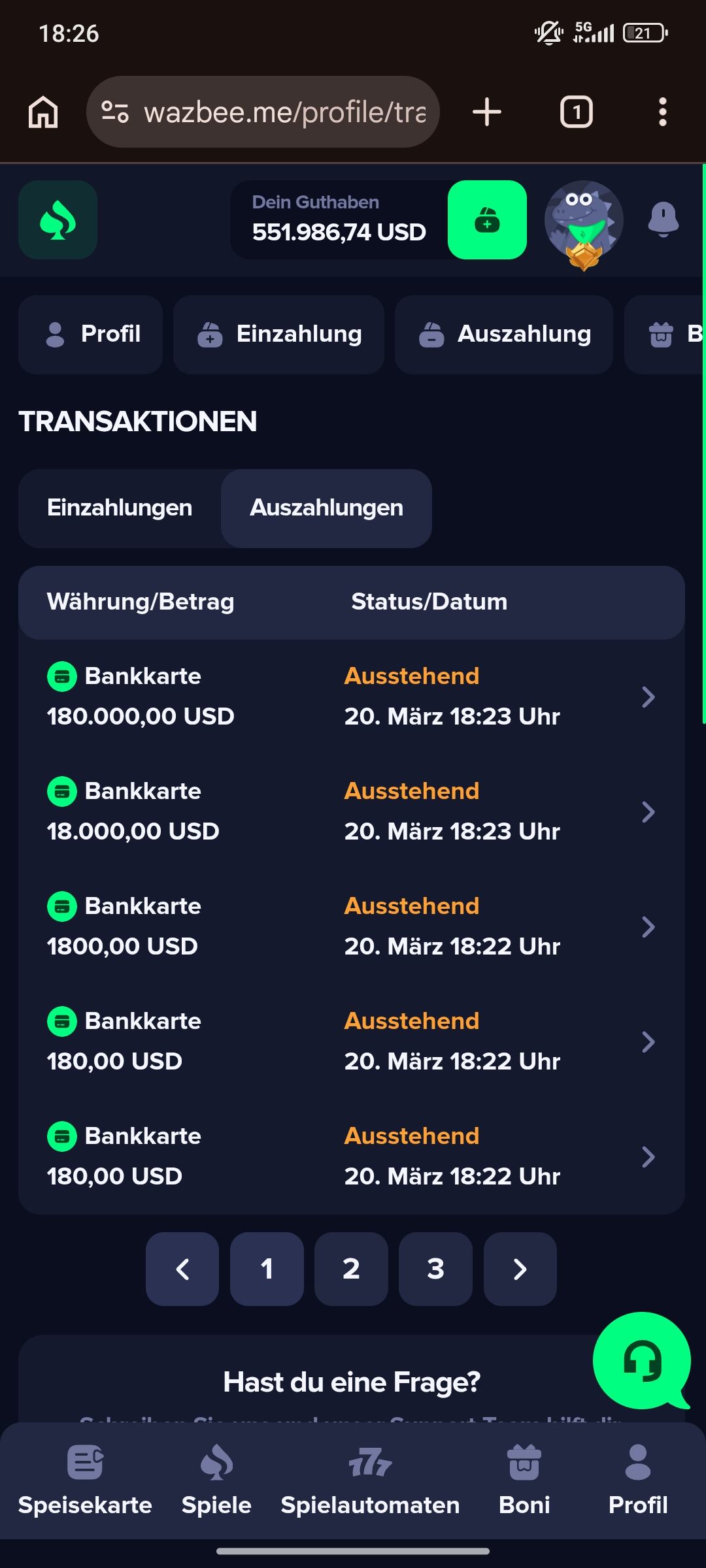Open the 180.000,00 USD withdrawal details
The image size is (706, 1568).
[647, 697]
